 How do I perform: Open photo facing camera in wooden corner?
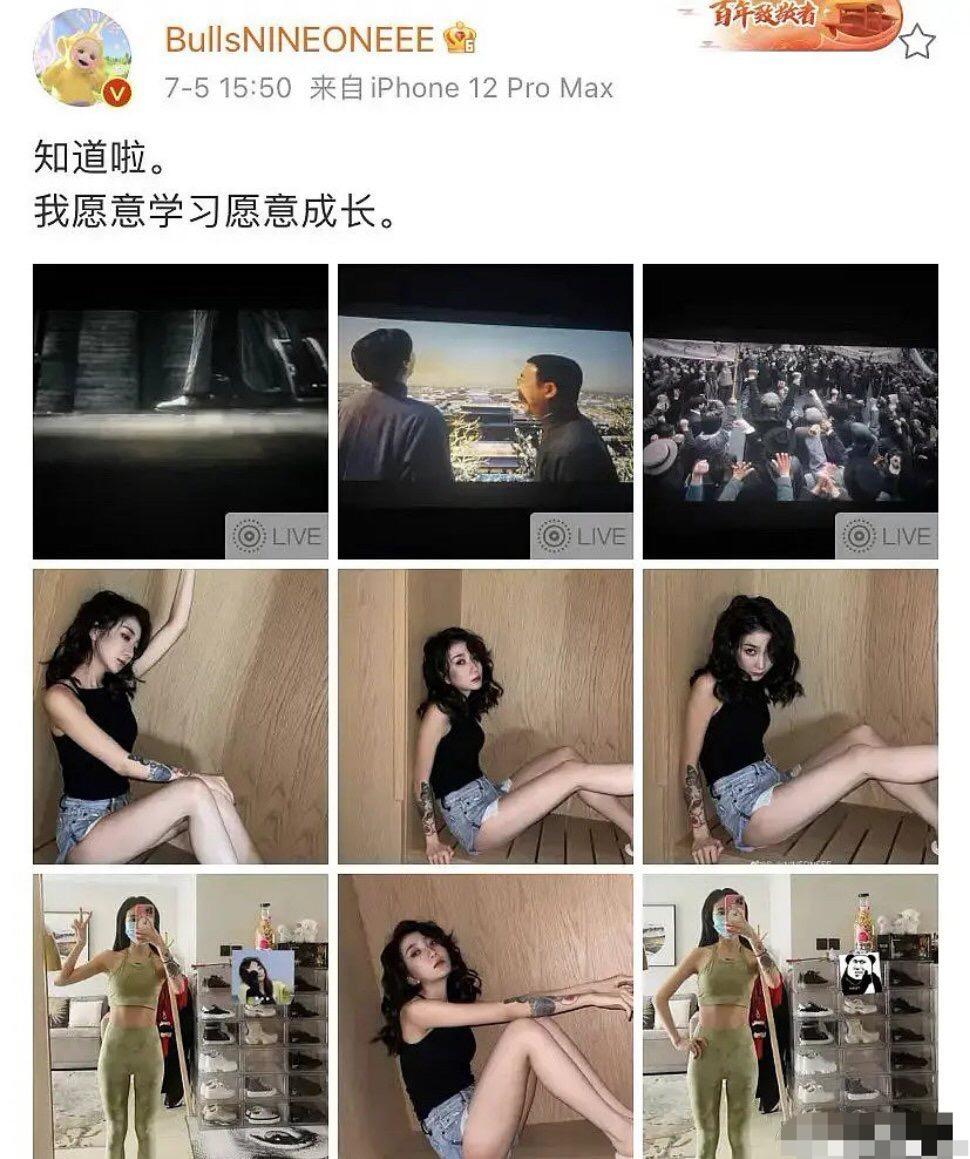coord(790,716)
